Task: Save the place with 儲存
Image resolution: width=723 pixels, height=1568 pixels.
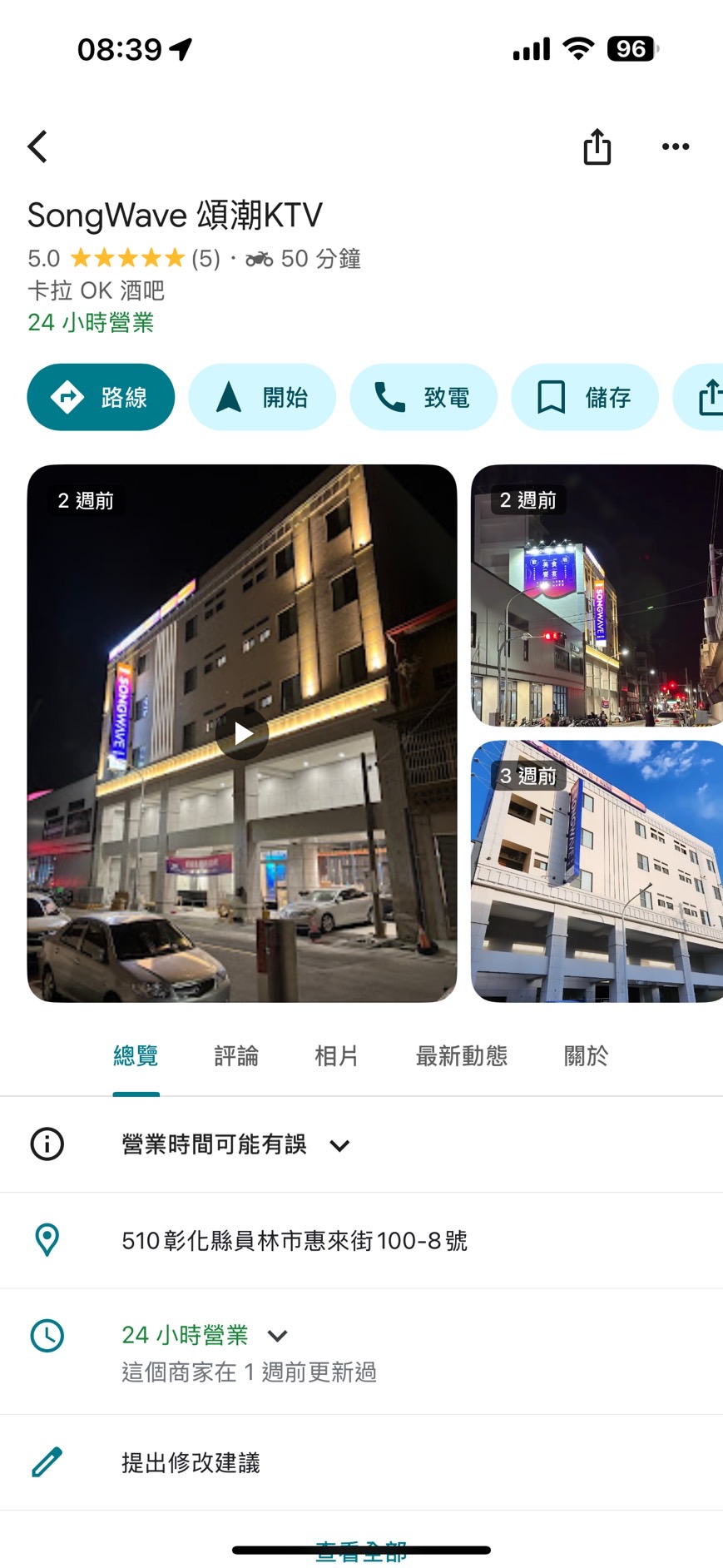Action: coord(585,397)
